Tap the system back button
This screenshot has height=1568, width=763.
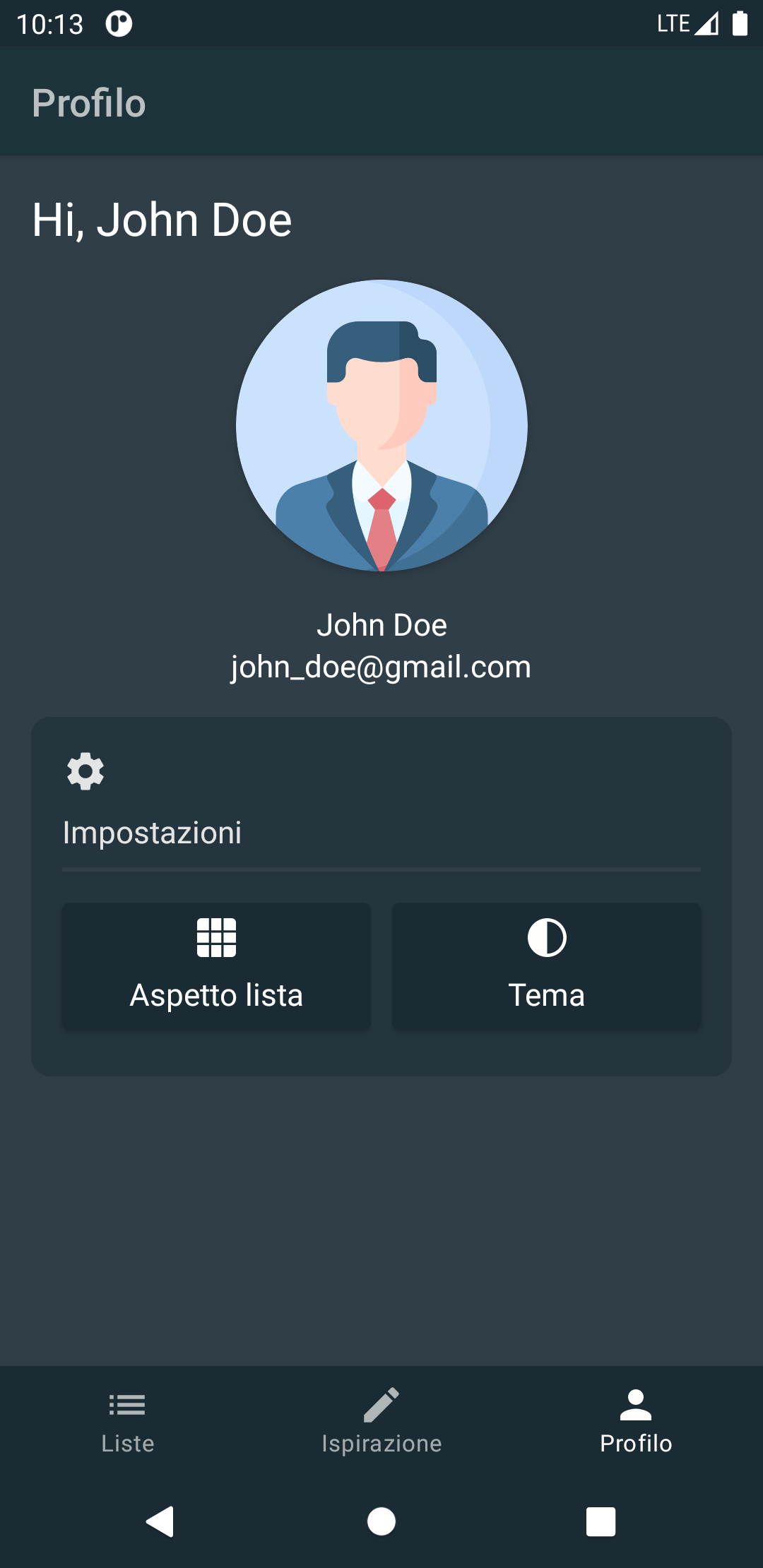point(160,1521)
